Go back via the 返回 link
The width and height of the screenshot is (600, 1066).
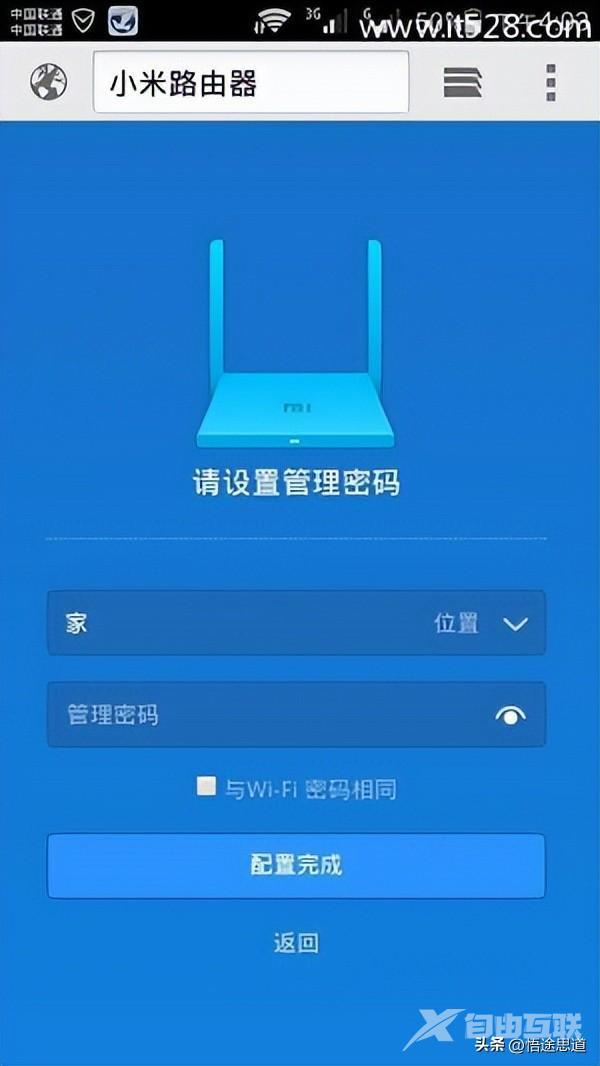click(296, 942)
